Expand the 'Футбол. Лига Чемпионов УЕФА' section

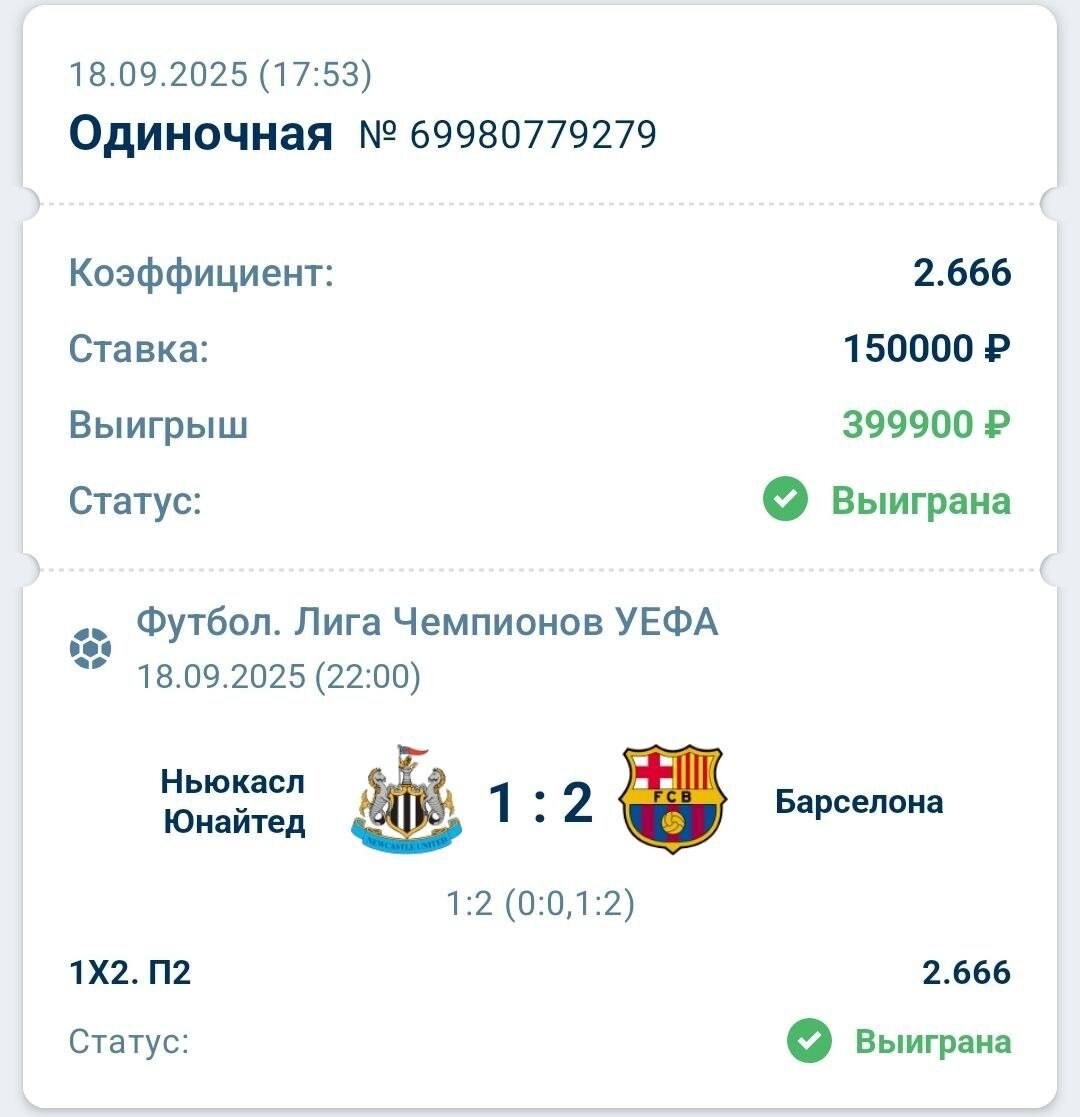pos(428,623)
